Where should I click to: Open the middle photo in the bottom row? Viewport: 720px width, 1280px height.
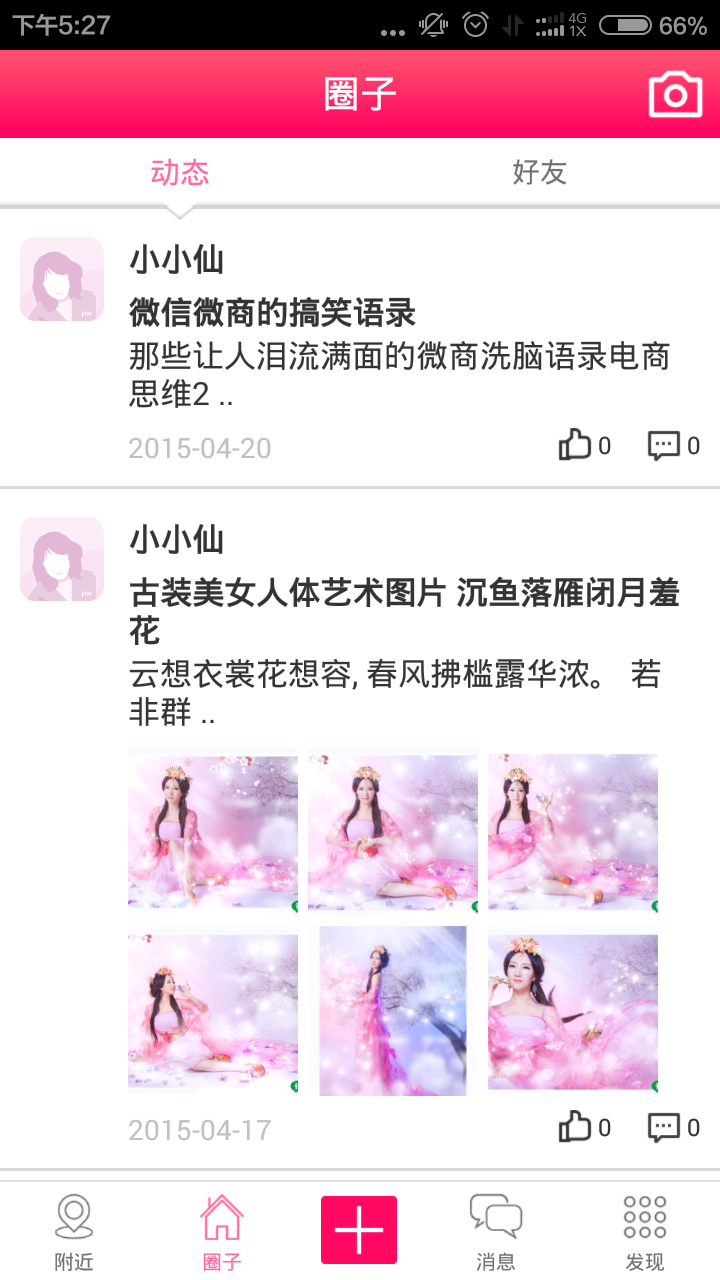coord(392,1010)
